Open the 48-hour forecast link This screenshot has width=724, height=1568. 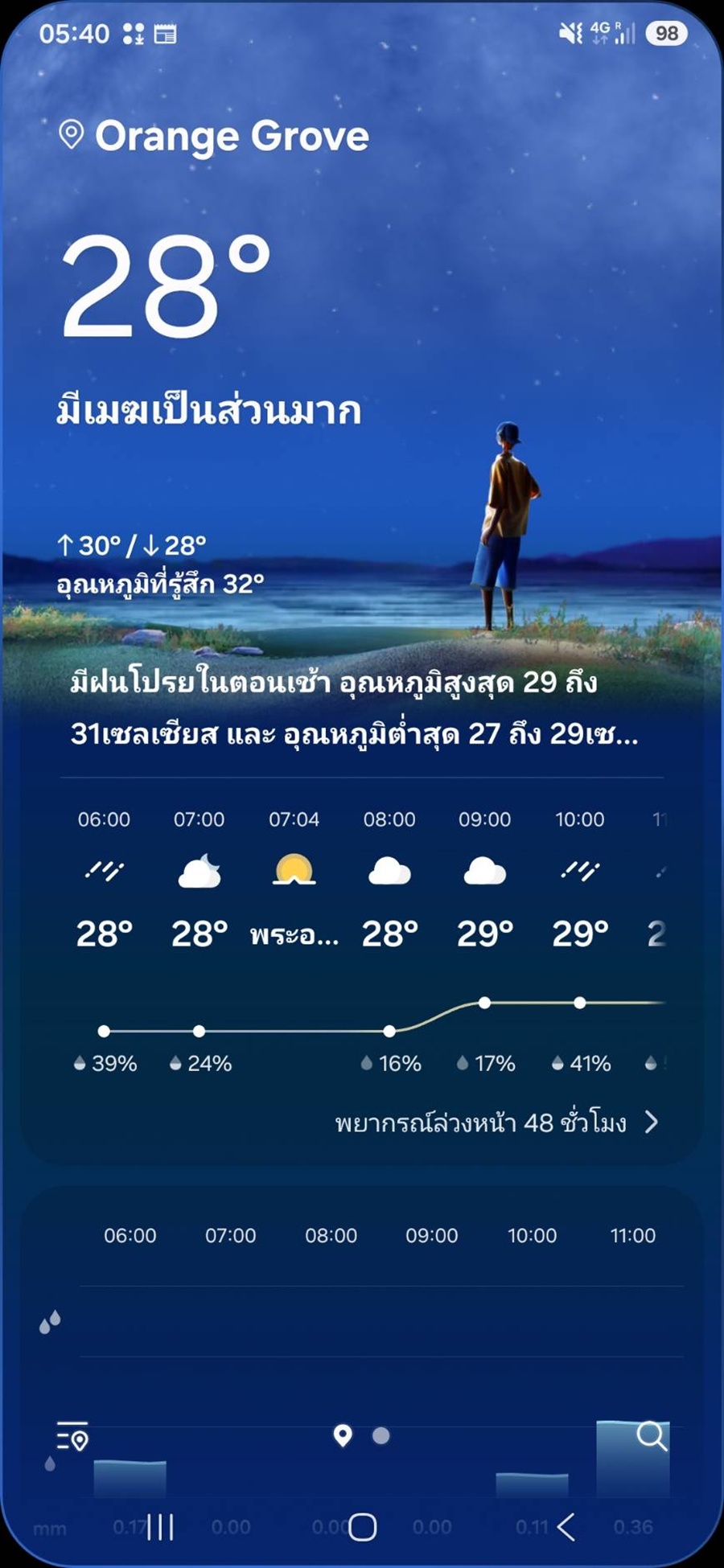(496, 1122)
